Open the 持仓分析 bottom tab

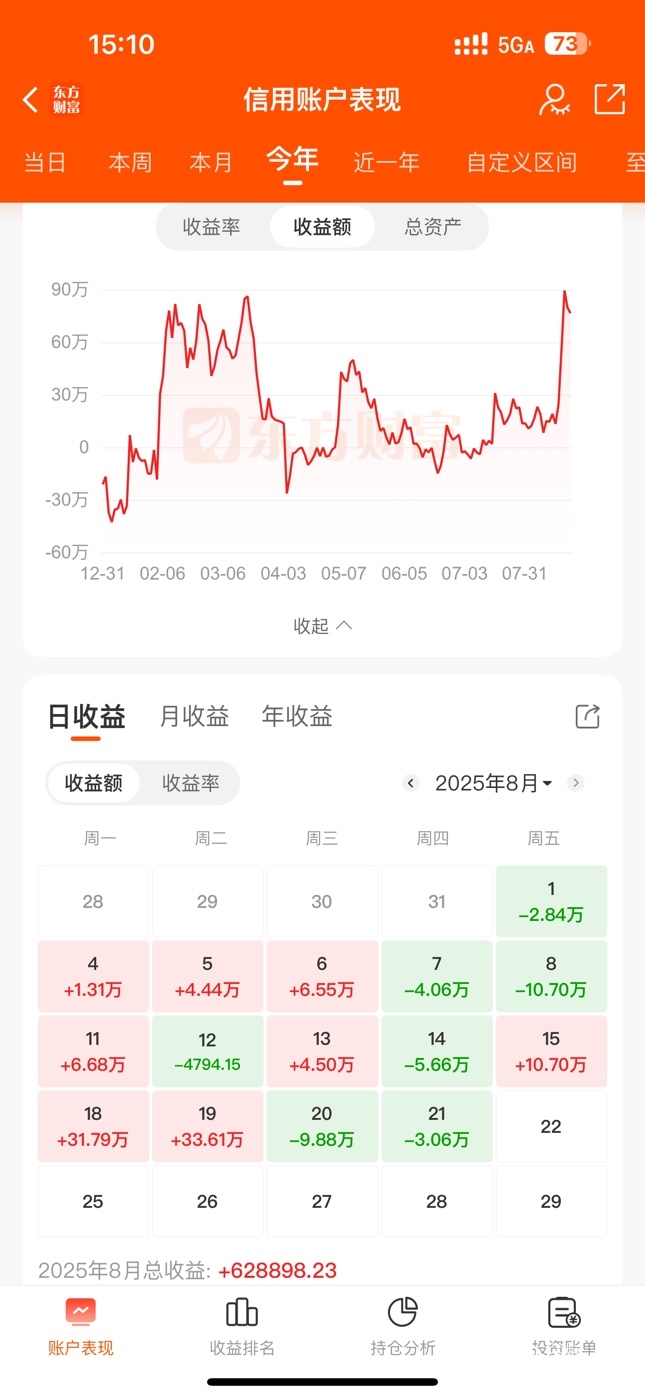(402, 1326)
